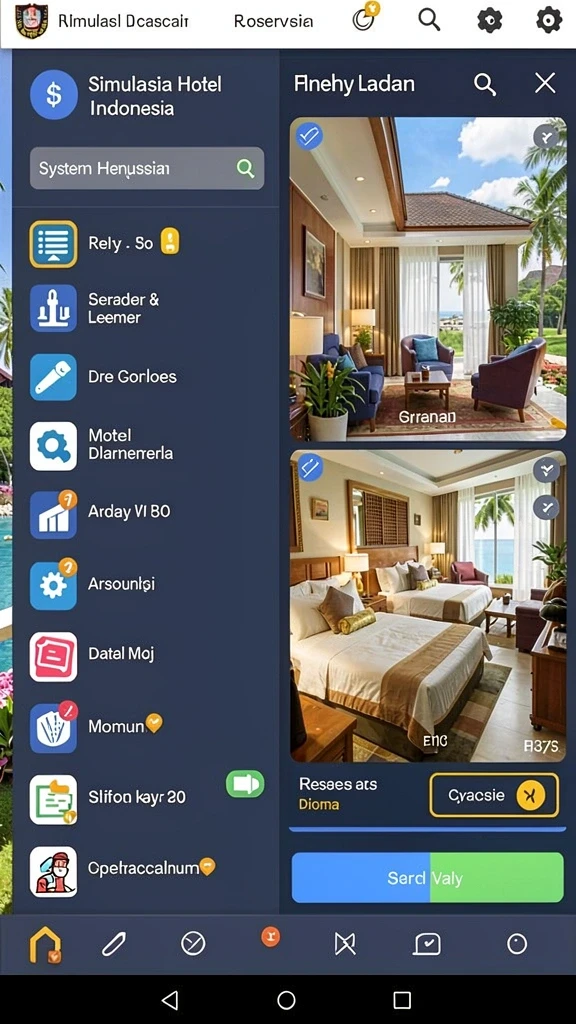The height and width of the screenshot is (1024, 576).
Task: Open the Momun entry
Action: pyautogui.click(x=146, y=726)
